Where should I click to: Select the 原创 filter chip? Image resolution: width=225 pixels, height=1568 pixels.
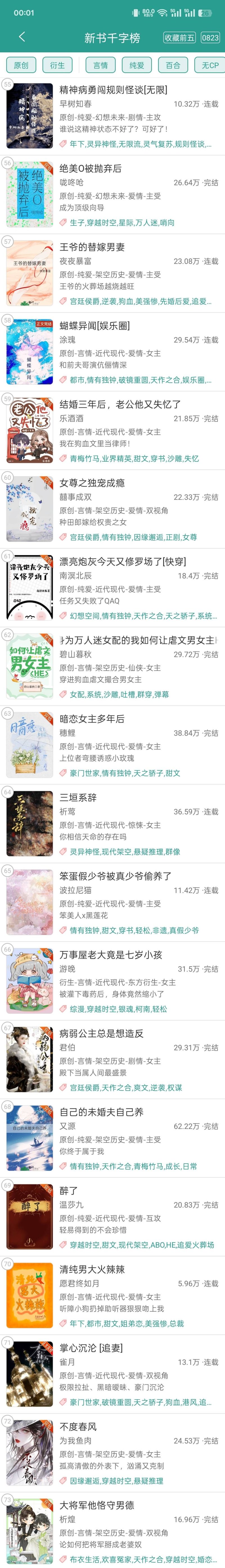21,65
